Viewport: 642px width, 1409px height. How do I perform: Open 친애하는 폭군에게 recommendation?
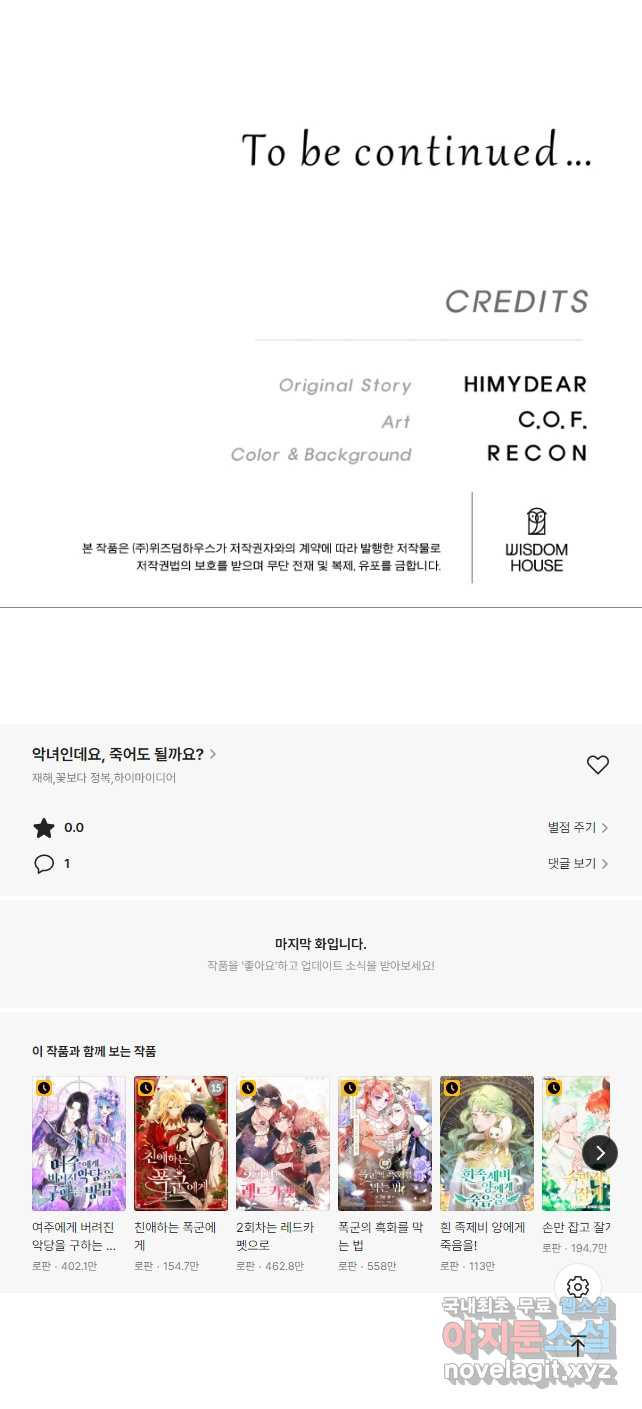[181, 1144]
